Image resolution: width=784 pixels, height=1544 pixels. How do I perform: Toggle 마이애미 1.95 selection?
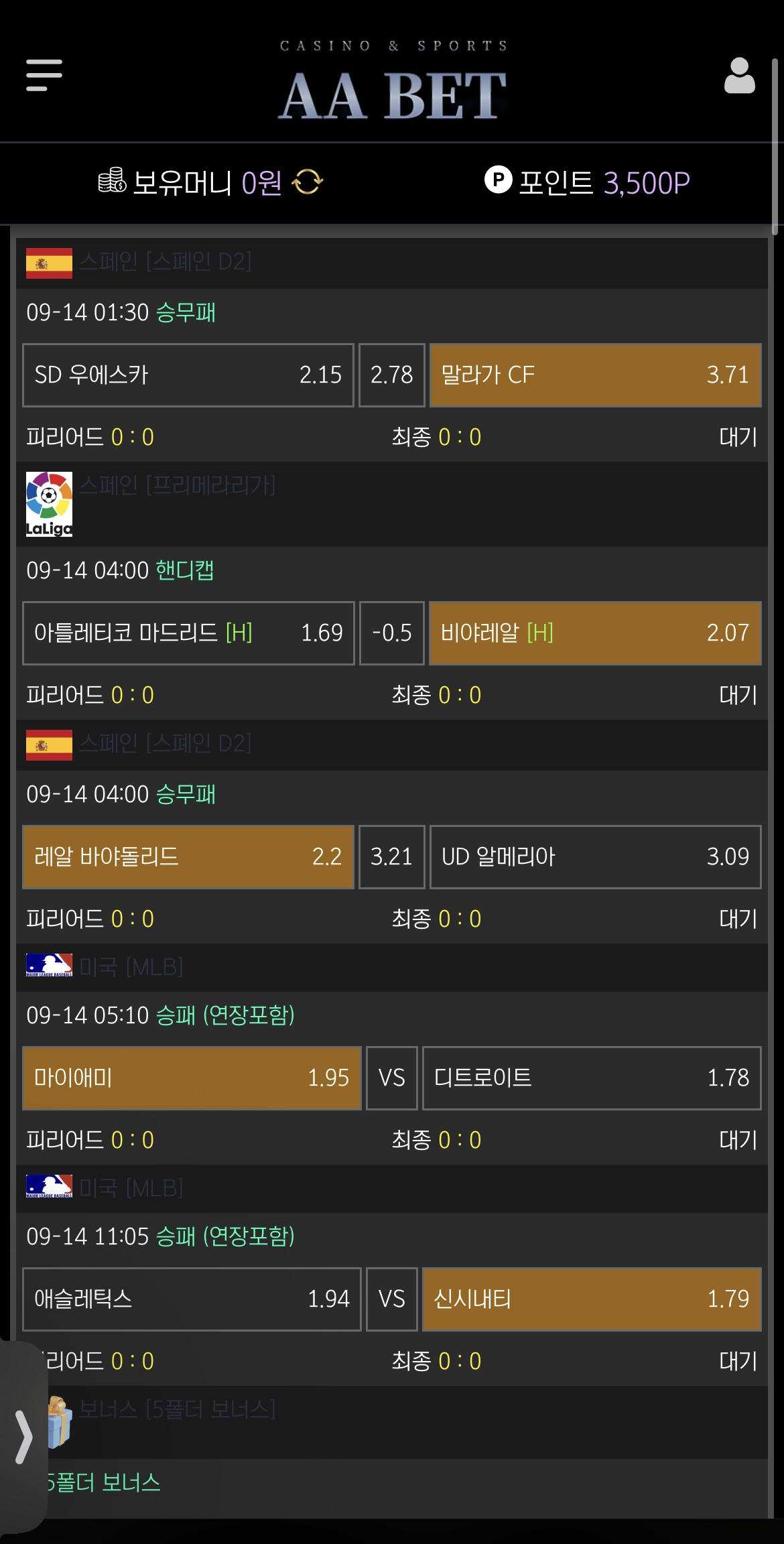point(192,1078)
